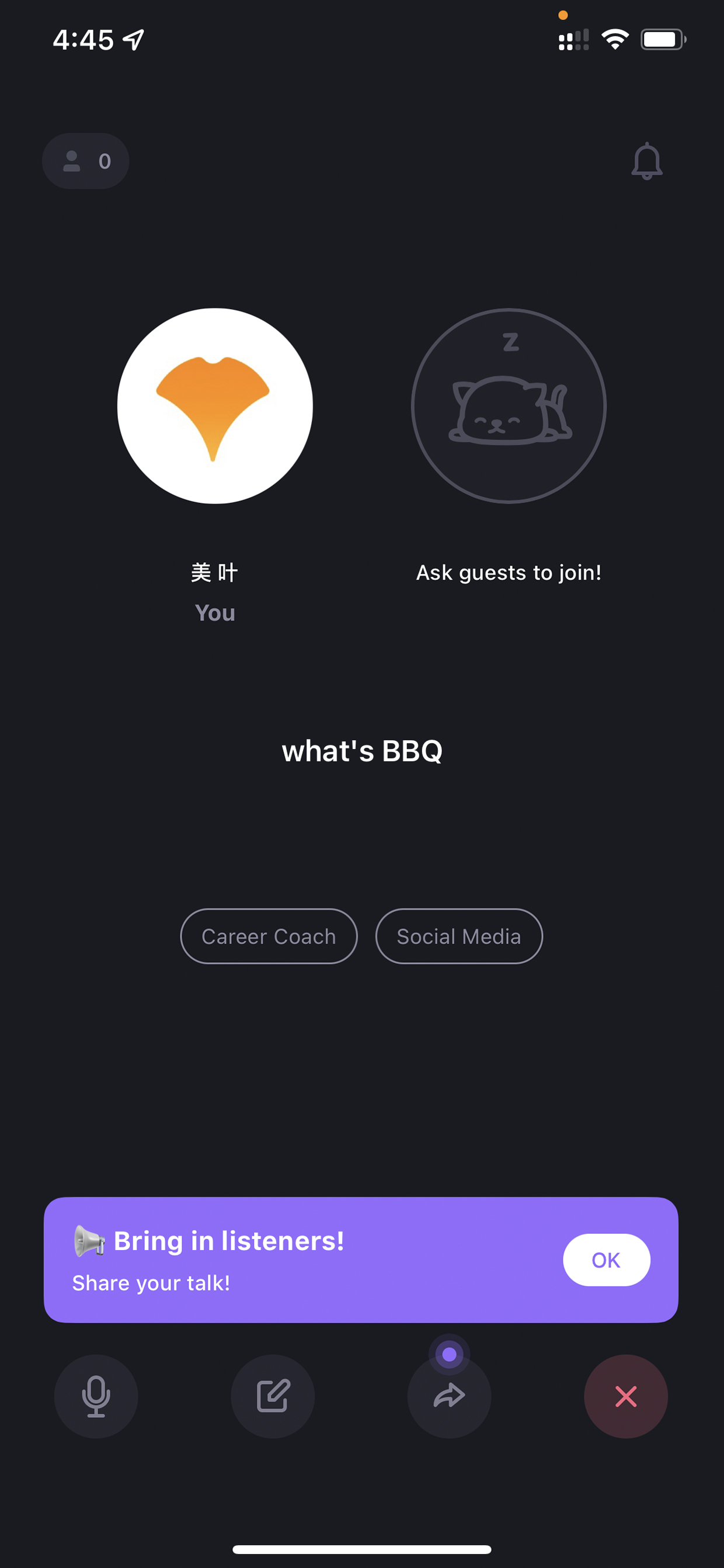Viewport: 724px width, 1568px height.
Task: Tap your profile avatar
Action: click(x=215, y=405)
